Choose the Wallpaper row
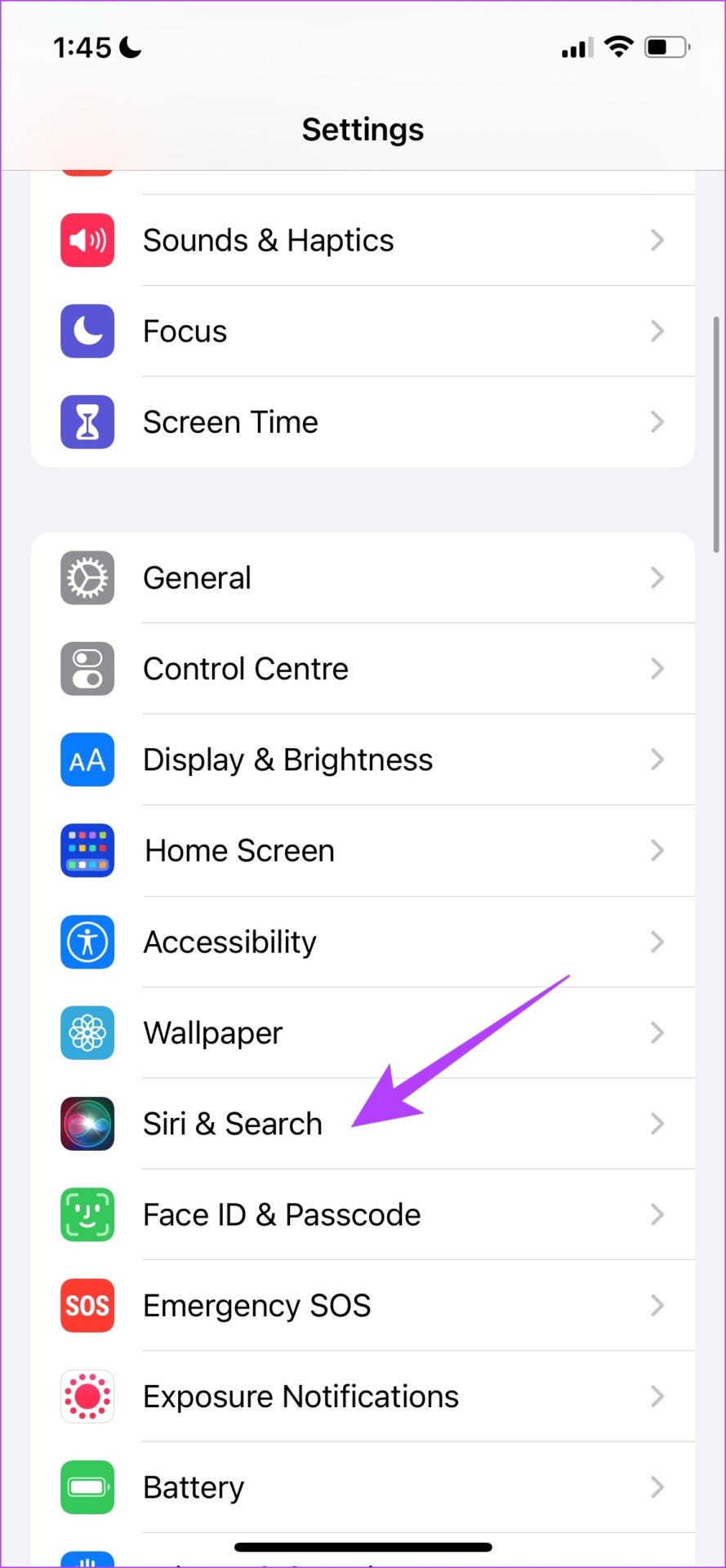 tap(363, 1033)
